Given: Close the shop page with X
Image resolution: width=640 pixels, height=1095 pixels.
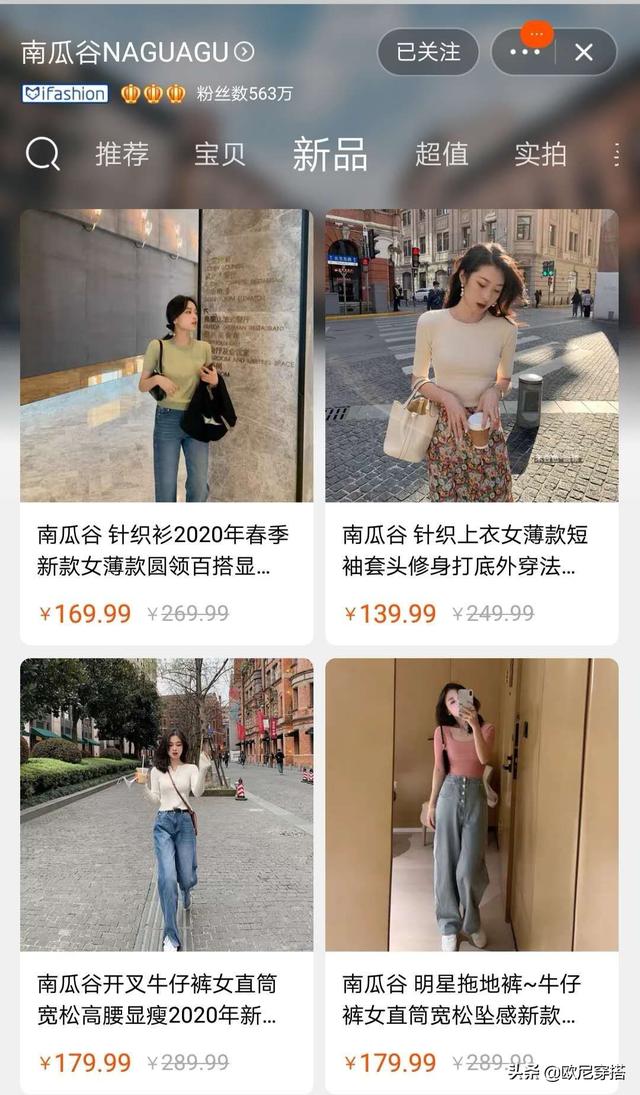Looking at the screenshot, I should (x=584, y=52).
